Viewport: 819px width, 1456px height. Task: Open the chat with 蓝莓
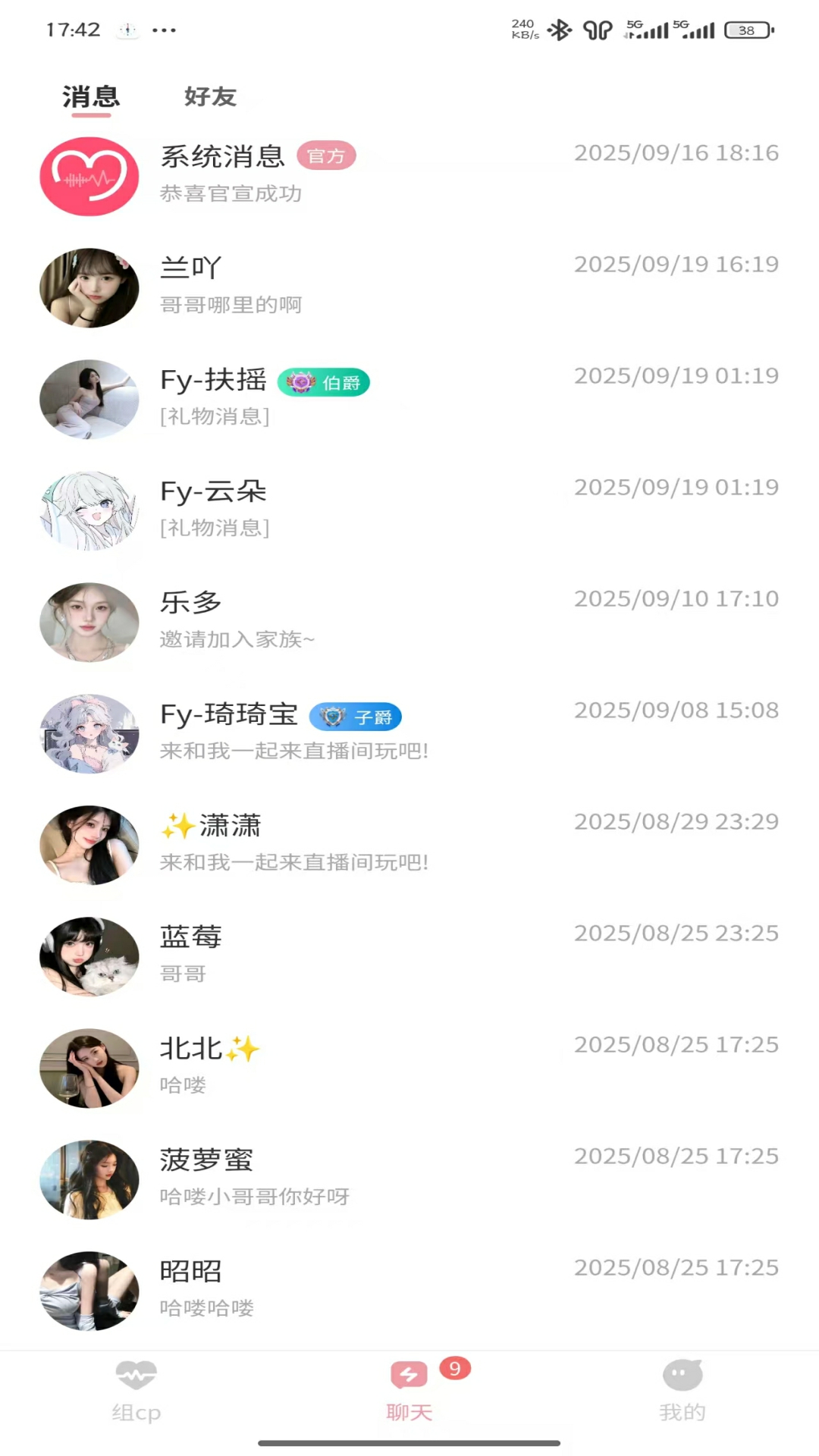click(x=409, y=955)
